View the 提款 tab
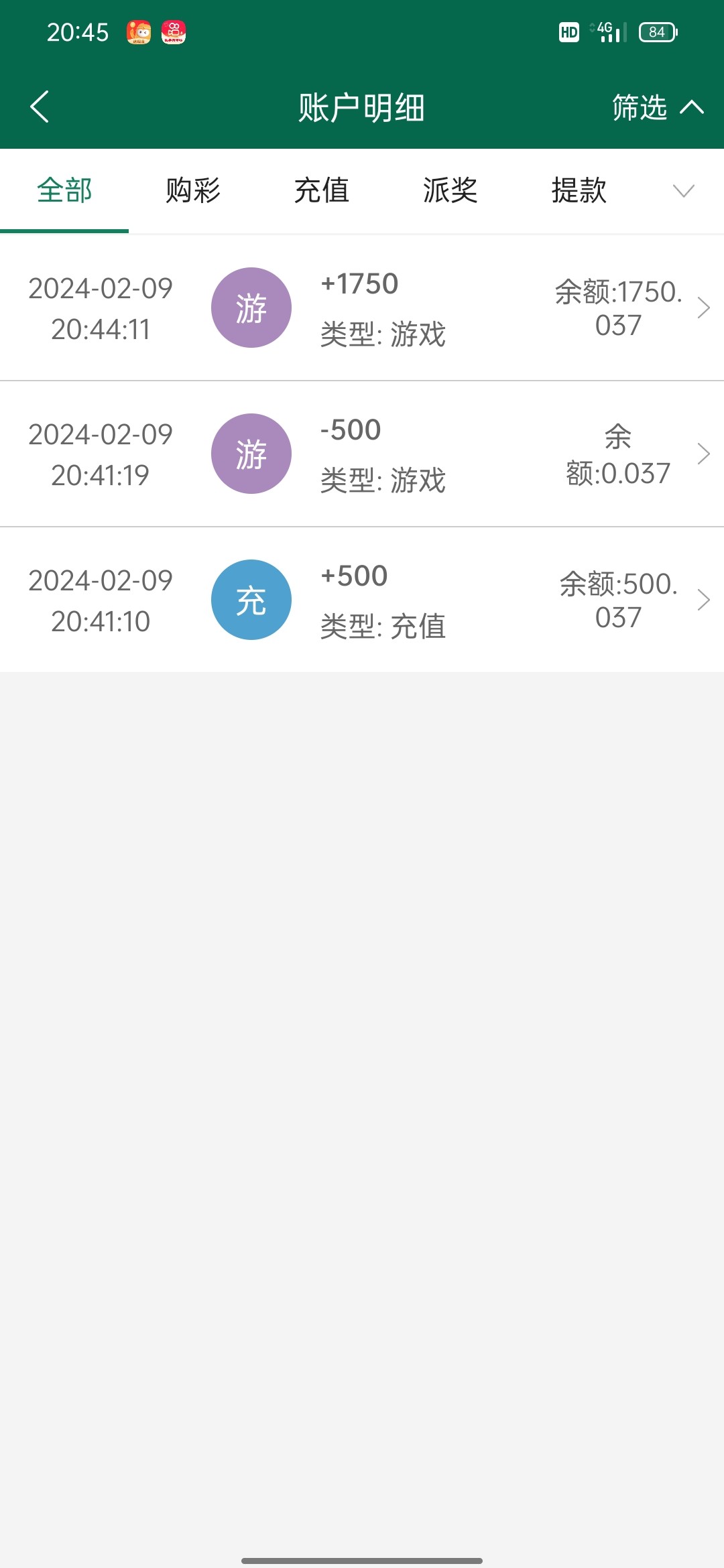Image resolution: width=724 pixels, height=1568 pixels. 579,191
